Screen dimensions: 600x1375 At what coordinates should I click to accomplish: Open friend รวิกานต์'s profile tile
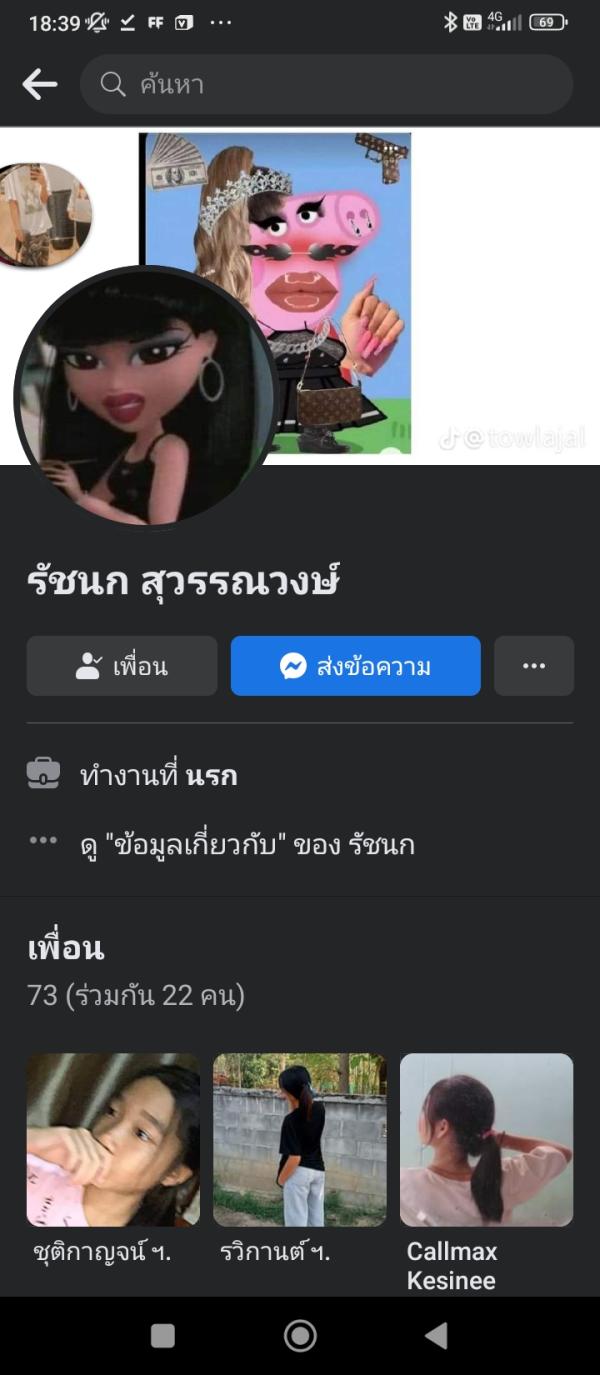coord(299,1140)
